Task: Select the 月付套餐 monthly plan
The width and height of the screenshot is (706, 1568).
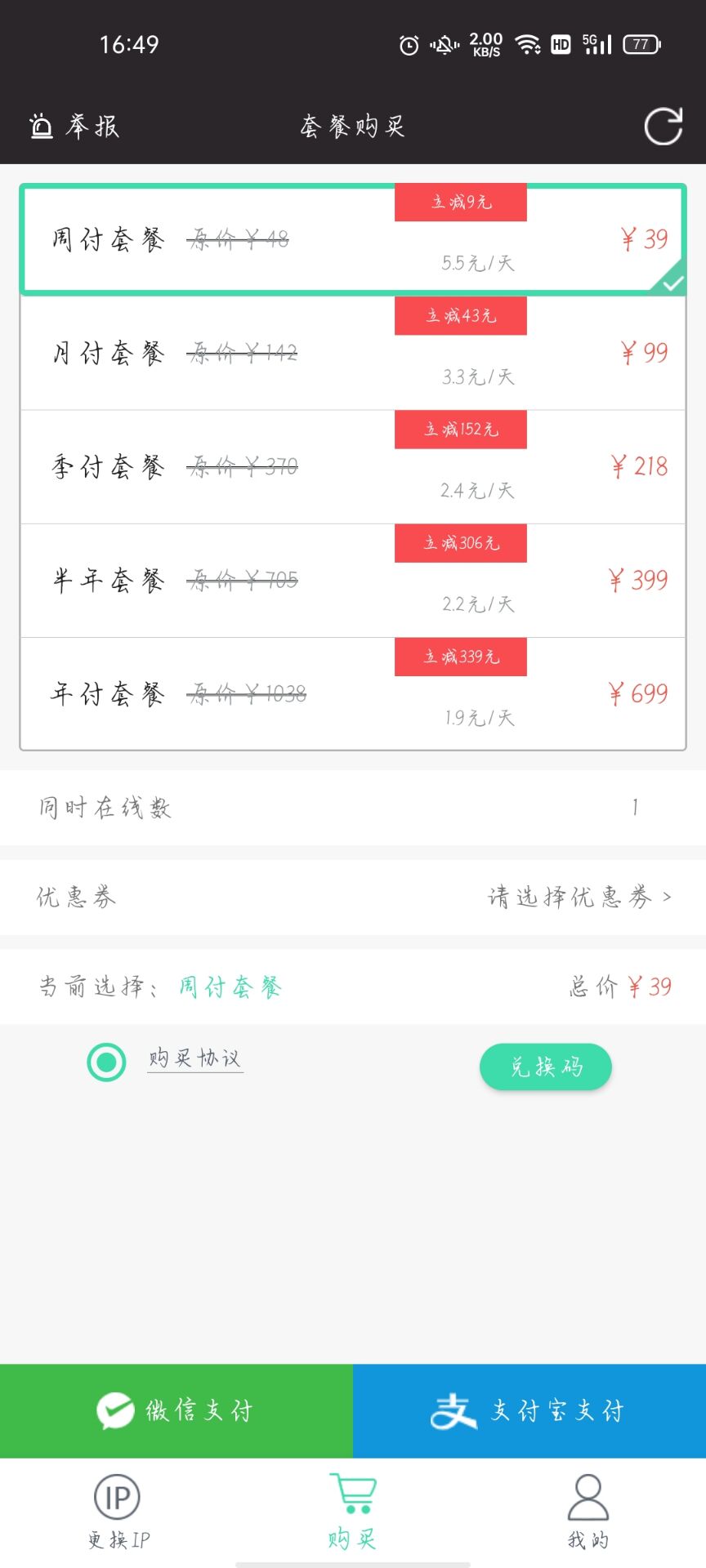Action: [353, 351]
